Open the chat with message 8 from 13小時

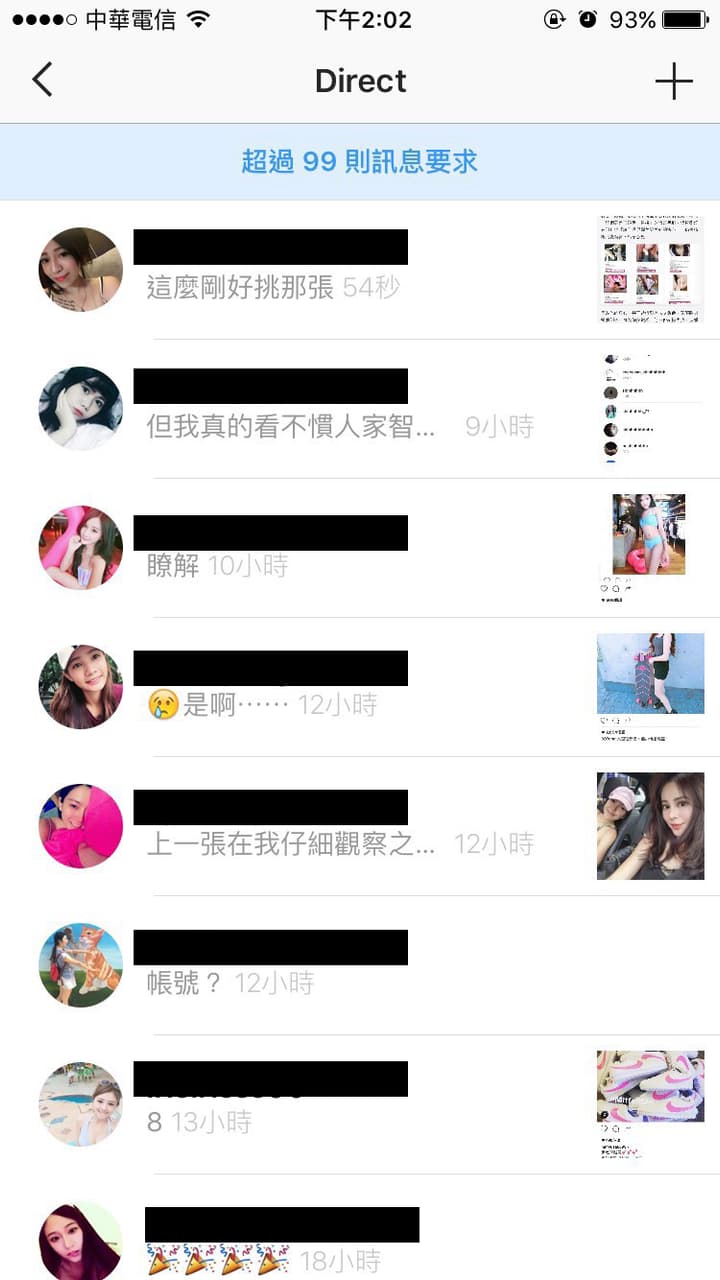coord(360,1104)
